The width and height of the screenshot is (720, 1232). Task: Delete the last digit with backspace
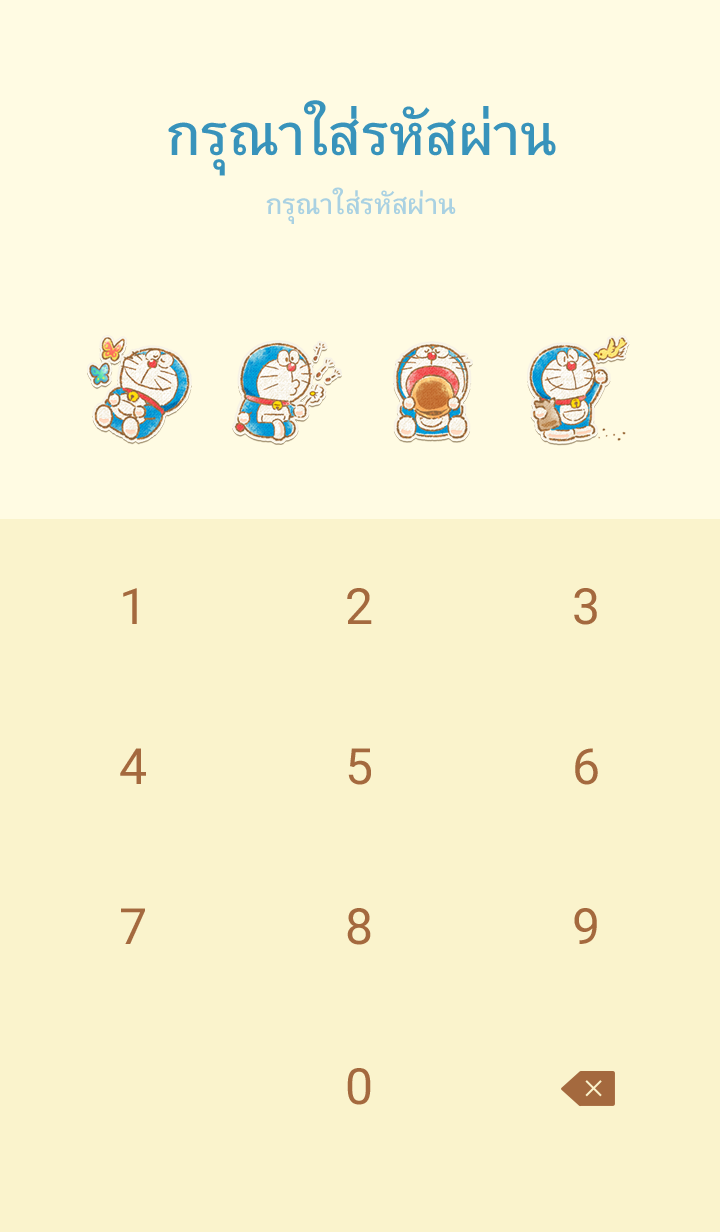click(x=589, y=1088)
